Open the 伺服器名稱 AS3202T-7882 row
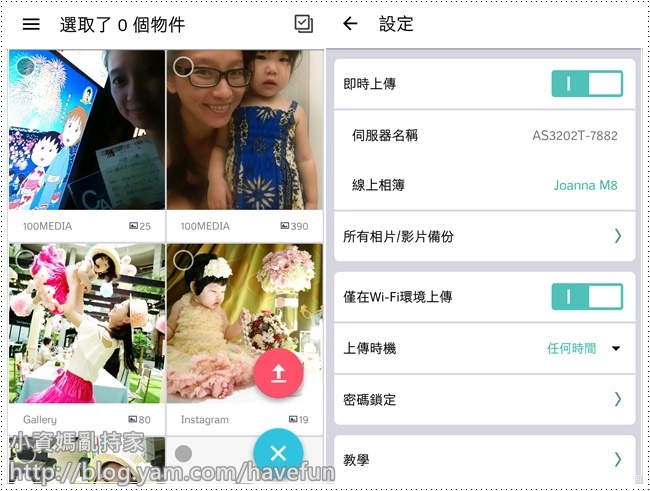This screenshot has height=491, width=650. click(485, 135)
